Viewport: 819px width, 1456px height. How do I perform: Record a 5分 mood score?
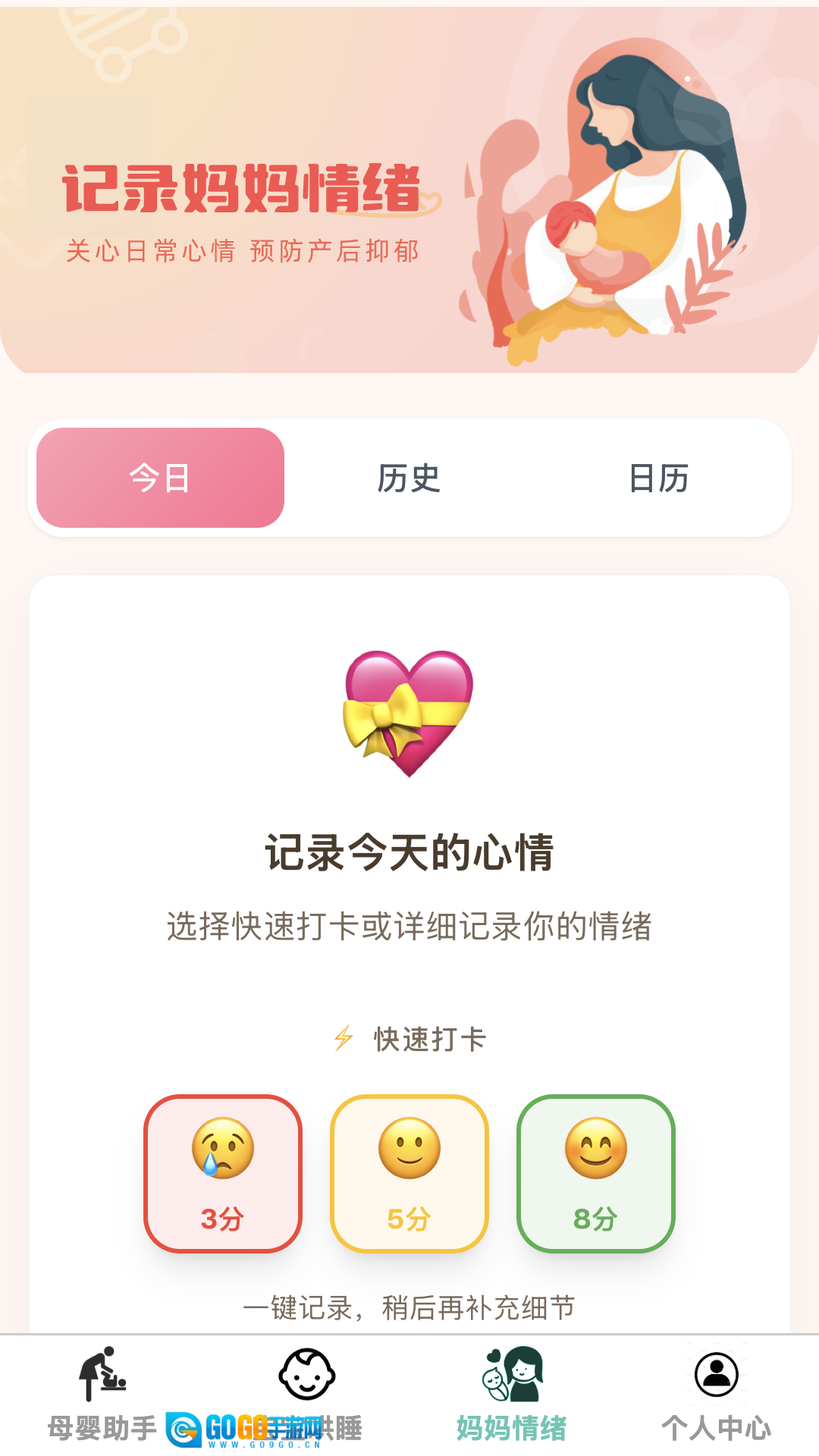tap(409, 1173)
